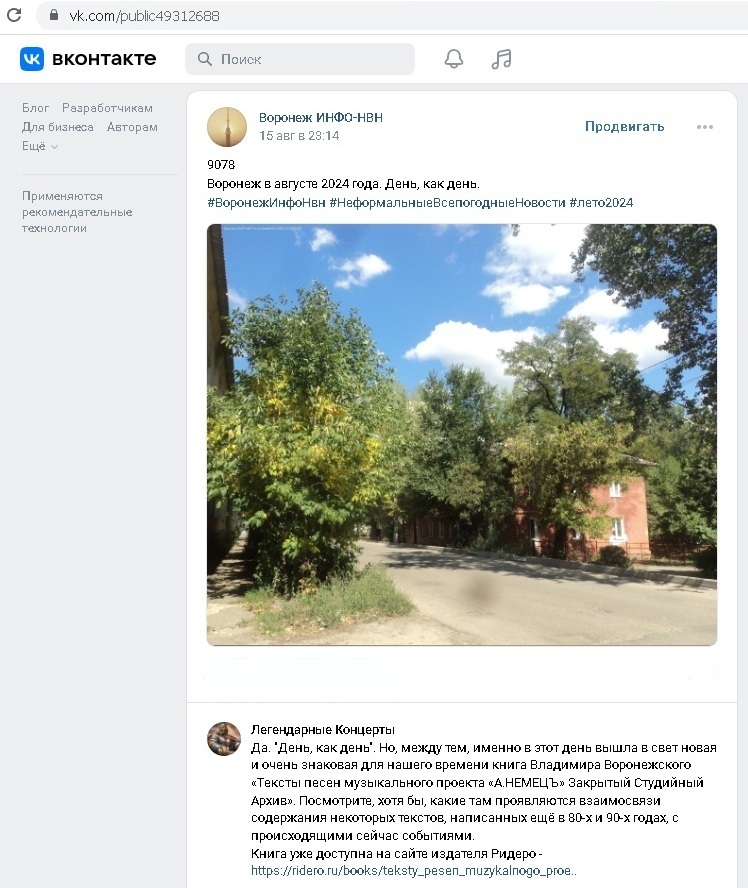Open the Авторам link

[132, 127]
